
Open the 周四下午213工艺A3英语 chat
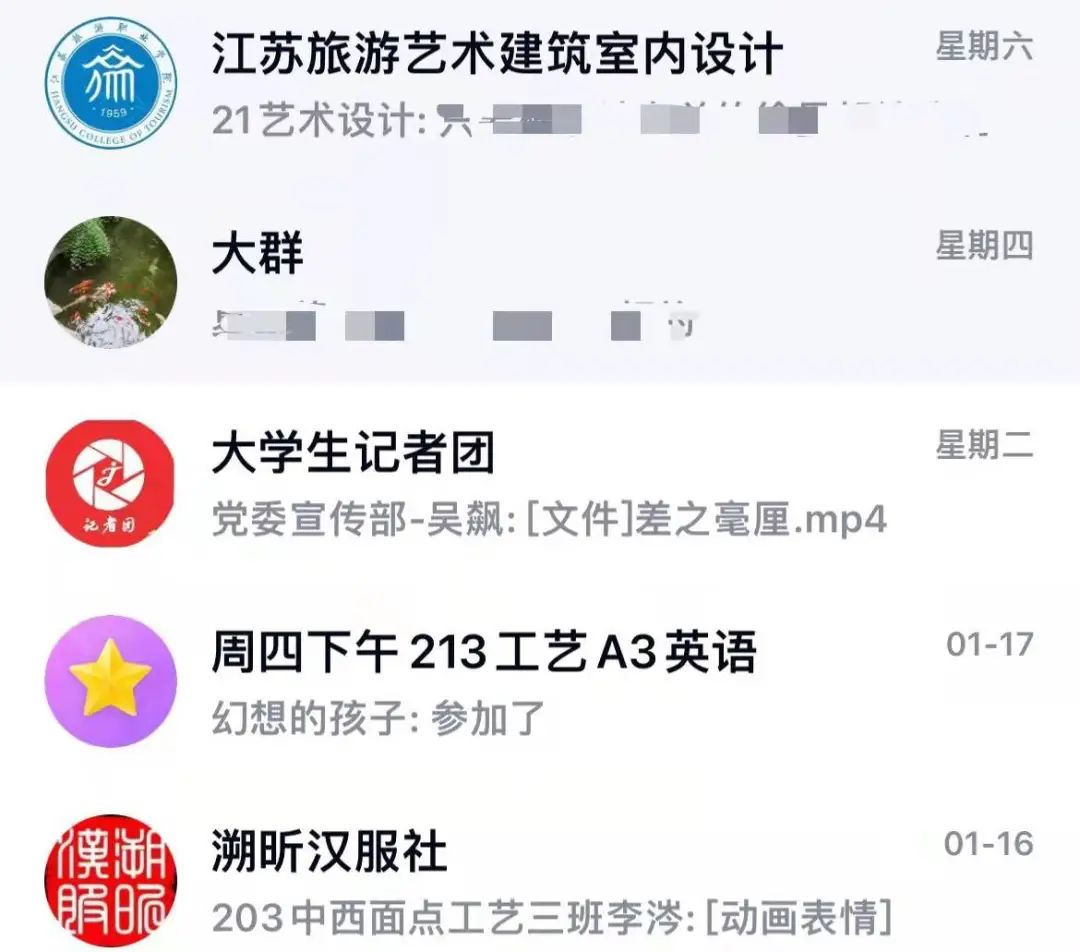(x=540, y=681)
